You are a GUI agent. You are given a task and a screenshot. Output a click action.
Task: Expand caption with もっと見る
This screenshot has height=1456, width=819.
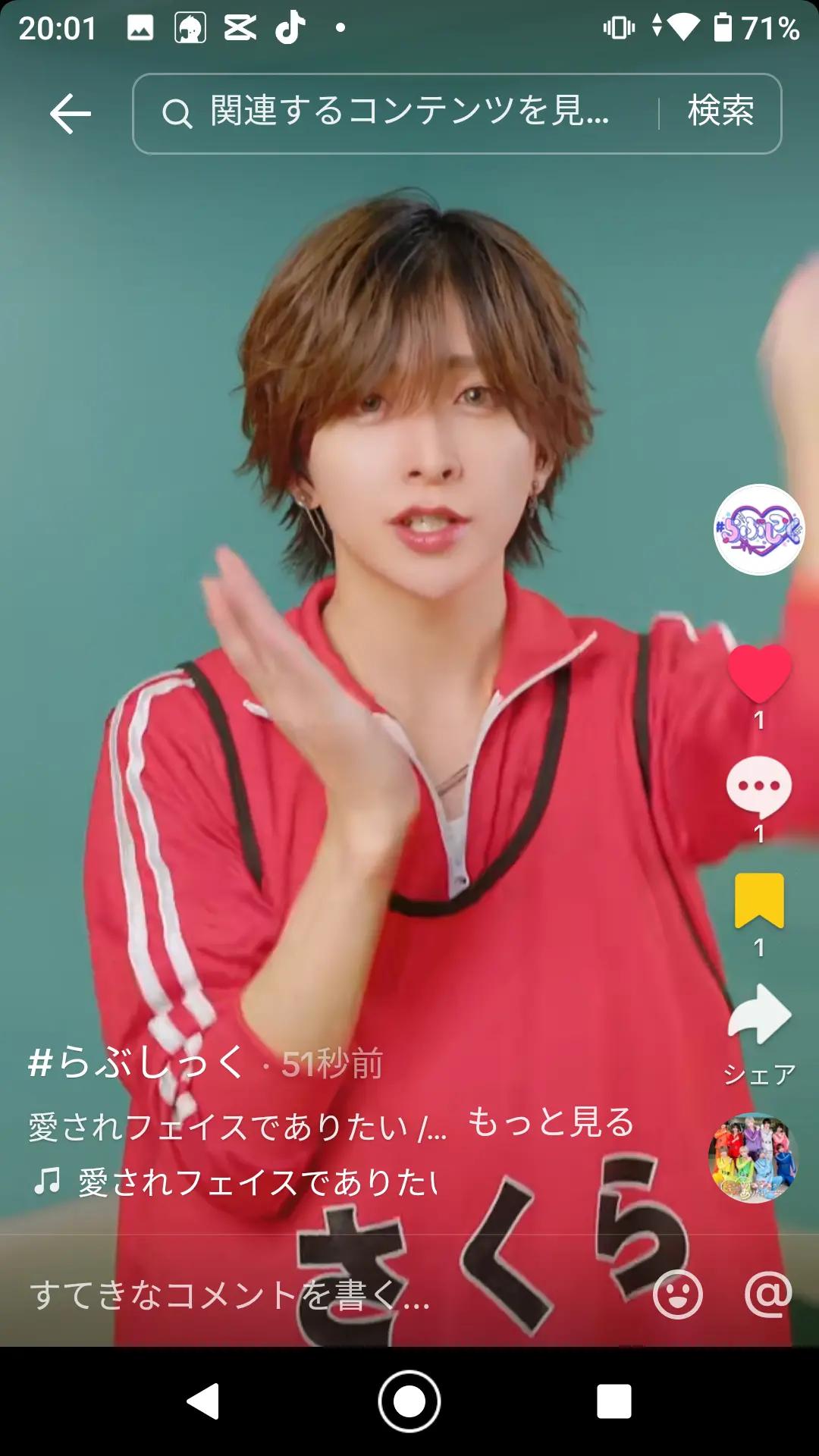[x=551, y=1122]
